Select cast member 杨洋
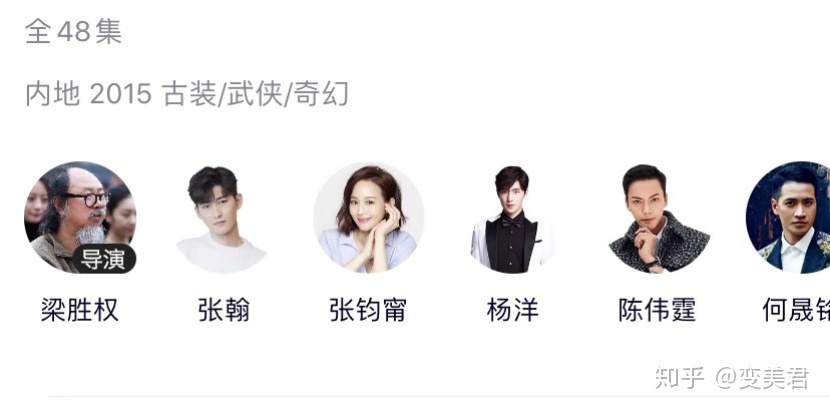Viewport: 830px width, 411px height. pyautogui.click(x=513, y=218)
